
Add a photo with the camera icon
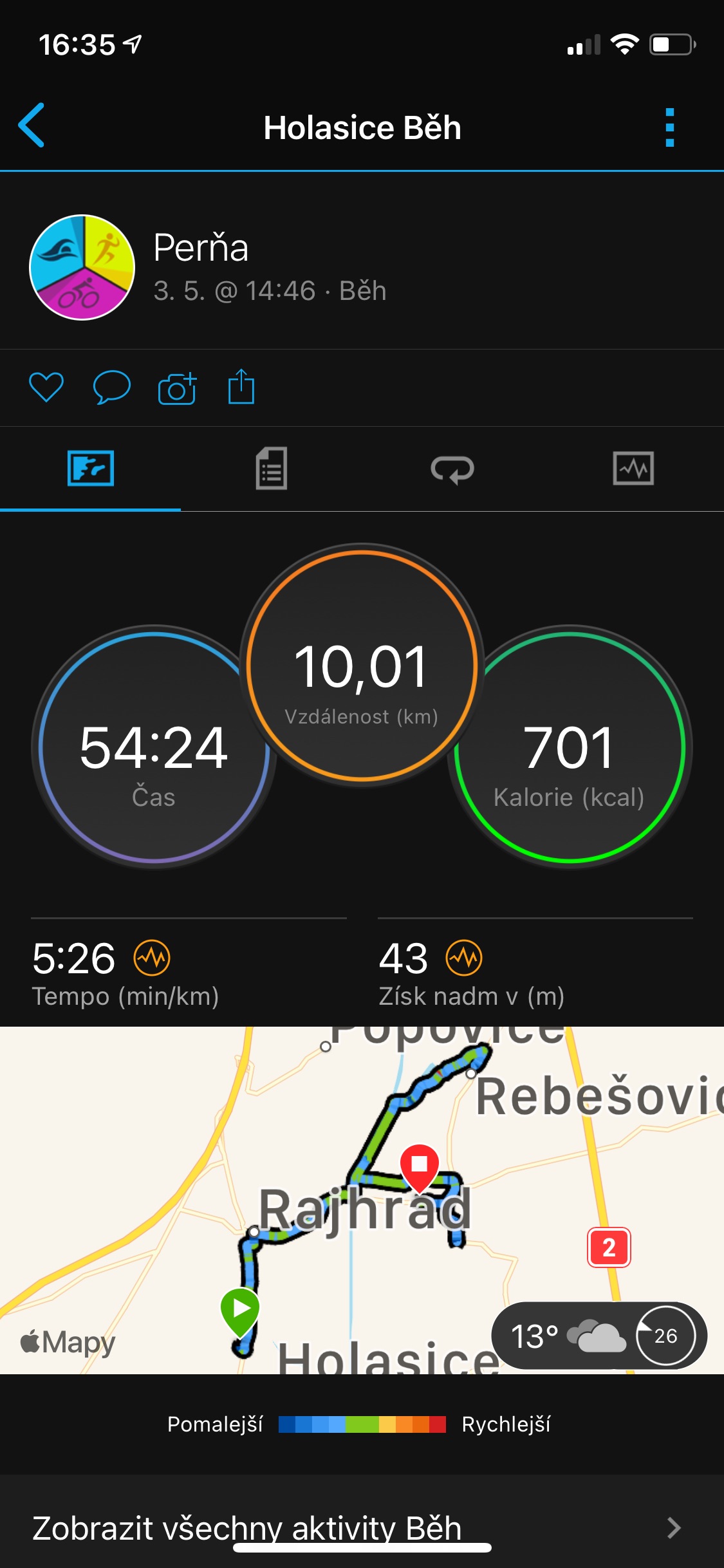pyautogui.click(x=177, y=388)
